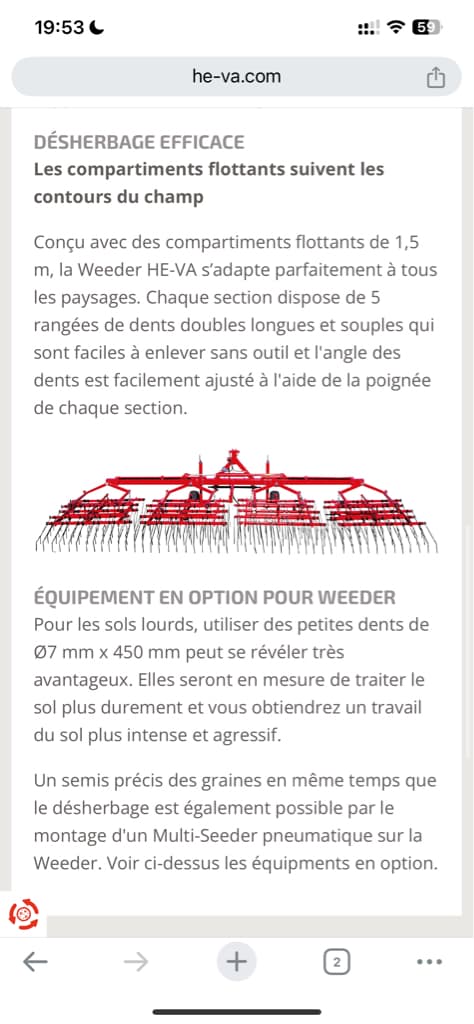Open the tab switcher showing 2 tabs
This screenshot has width=474, height=1024.
coord(336,962)
